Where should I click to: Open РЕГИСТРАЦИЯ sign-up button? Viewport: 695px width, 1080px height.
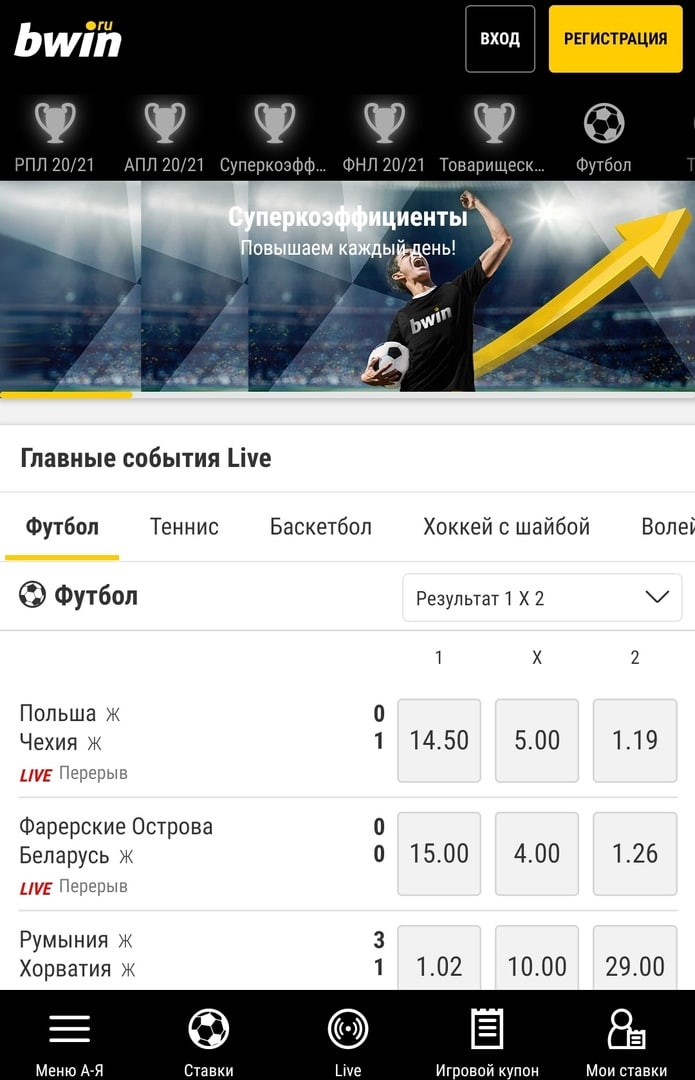pos(615,39)
